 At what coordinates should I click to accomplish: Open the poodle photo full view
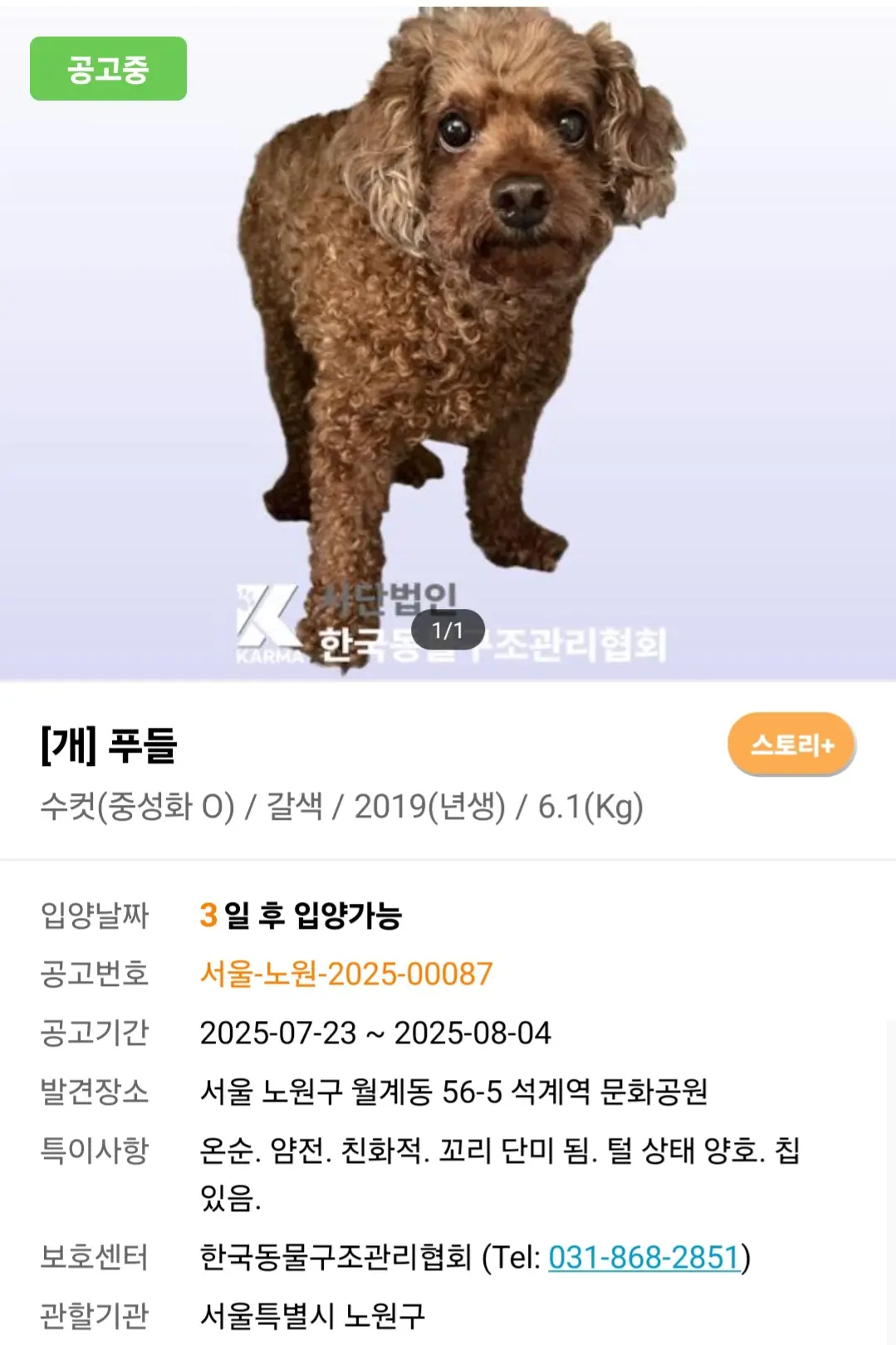point(448,332)
